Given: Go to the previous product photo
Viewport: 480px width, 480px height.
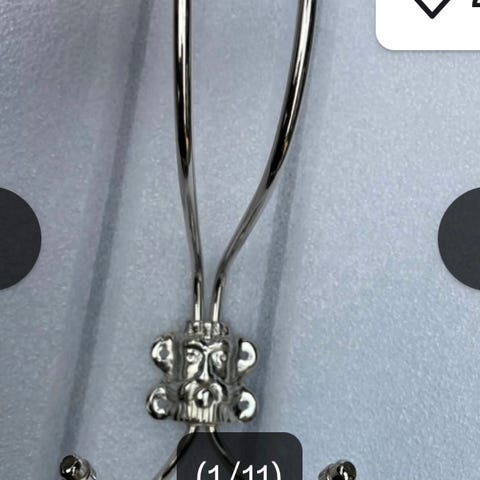Looking at the screenshot, I should coord(17,238).
